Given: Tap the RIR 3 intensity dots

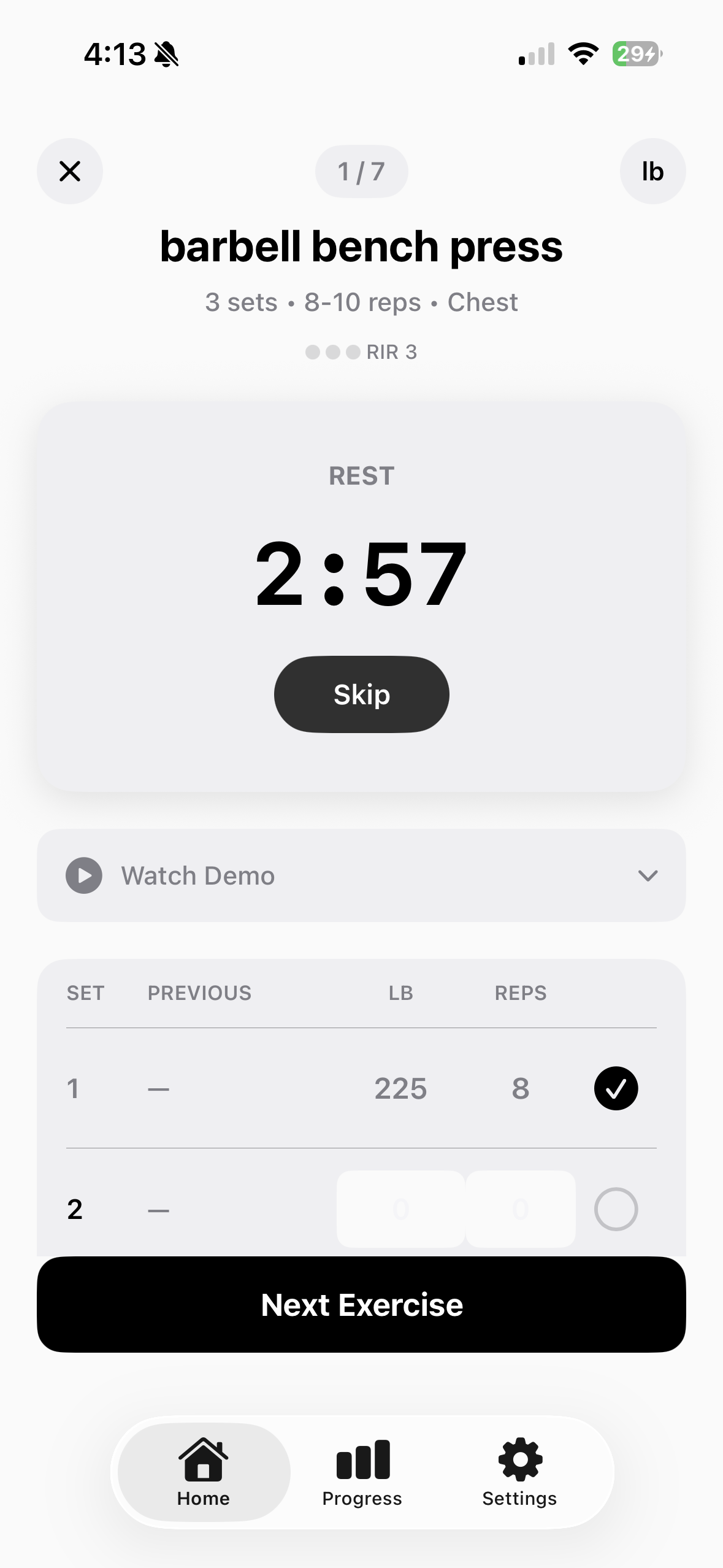Looking at the screenshot, I should [x=361, y=350].
